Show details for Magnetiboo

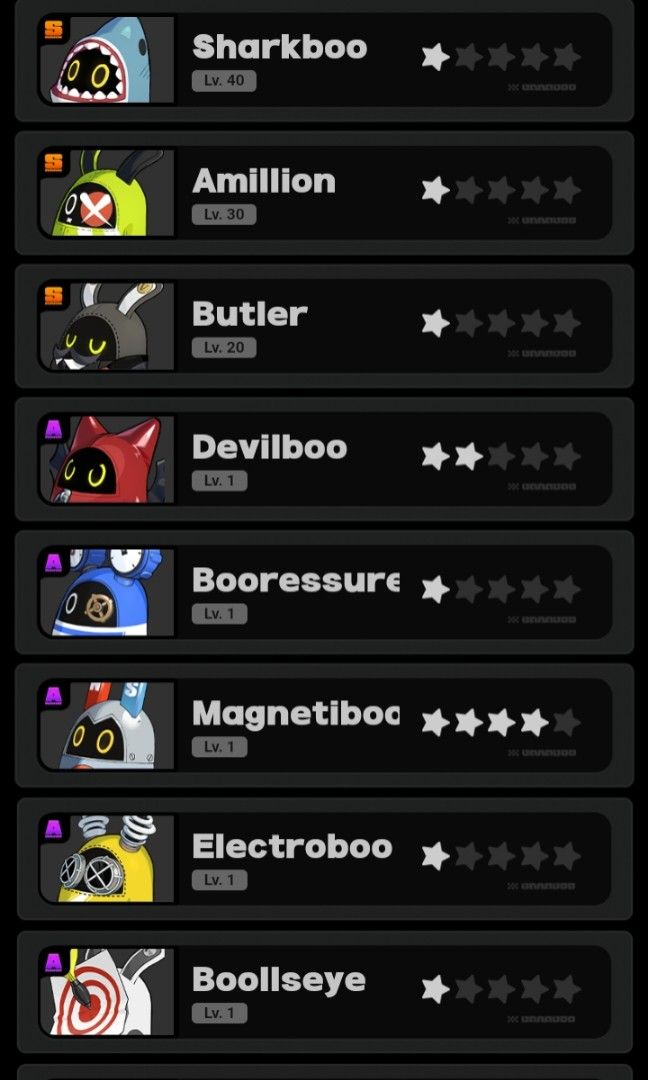[324, 725]
